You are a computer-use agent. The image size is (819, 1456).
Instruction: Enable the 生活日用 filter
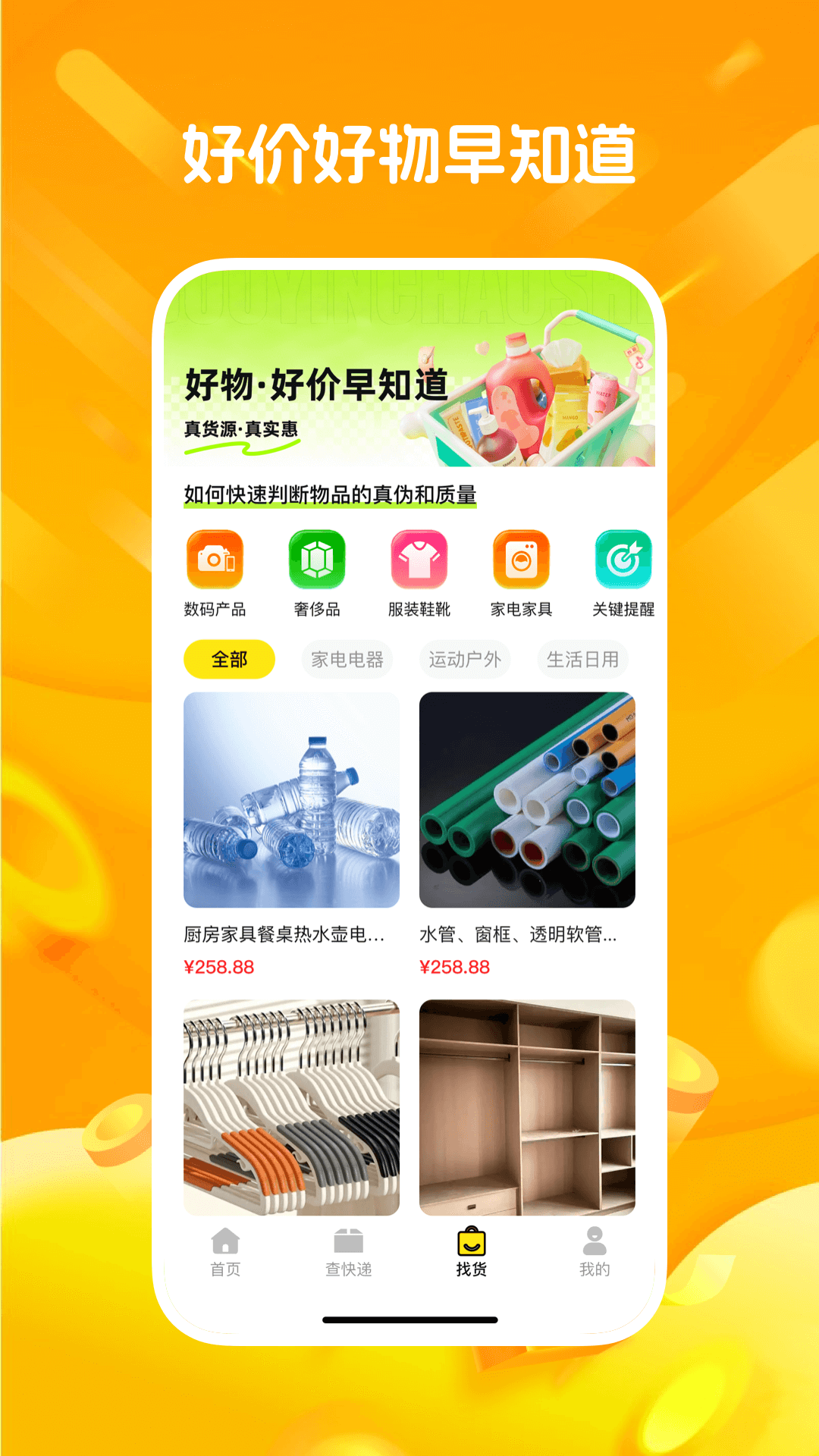[x=582, y=659]
